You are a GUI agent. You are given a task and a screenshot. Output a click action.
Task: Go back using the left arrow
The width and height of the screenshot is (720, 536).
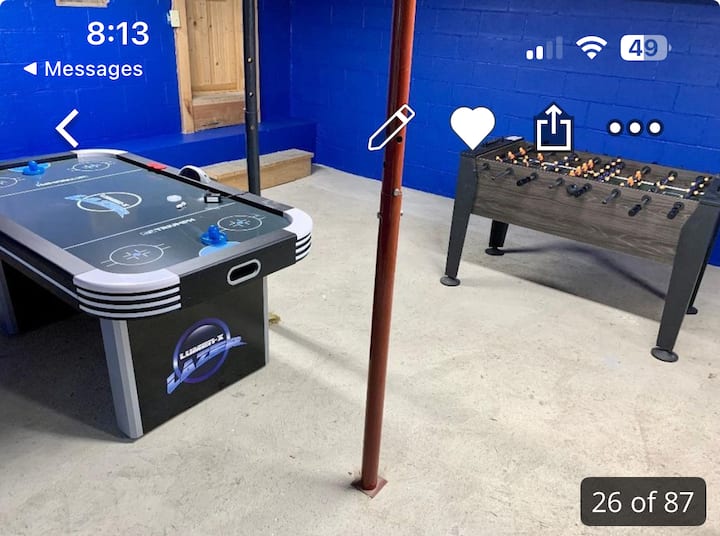[x=67, y=128]
